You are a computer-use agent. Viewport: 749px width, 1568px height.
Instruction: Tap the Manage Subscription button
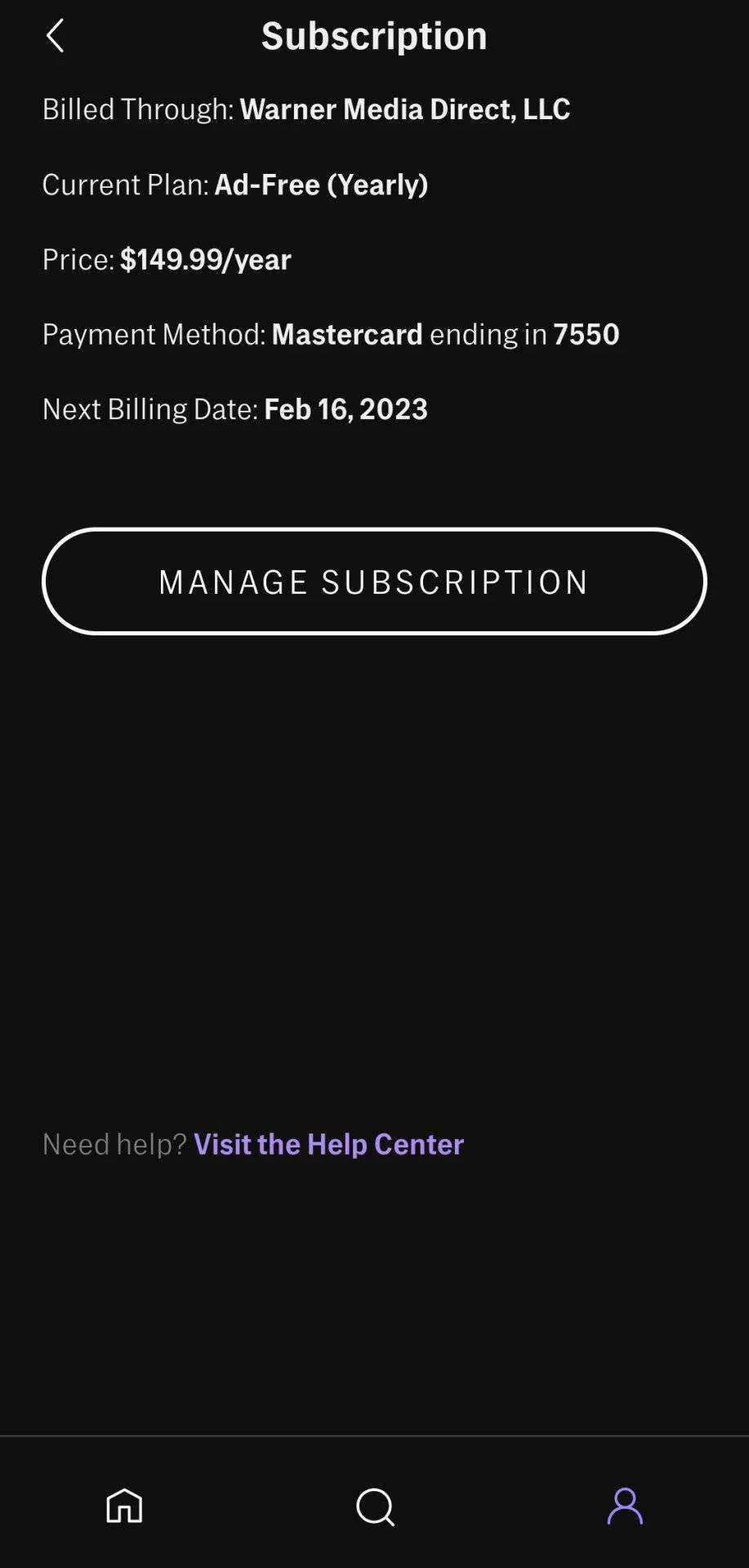[374, 581]
